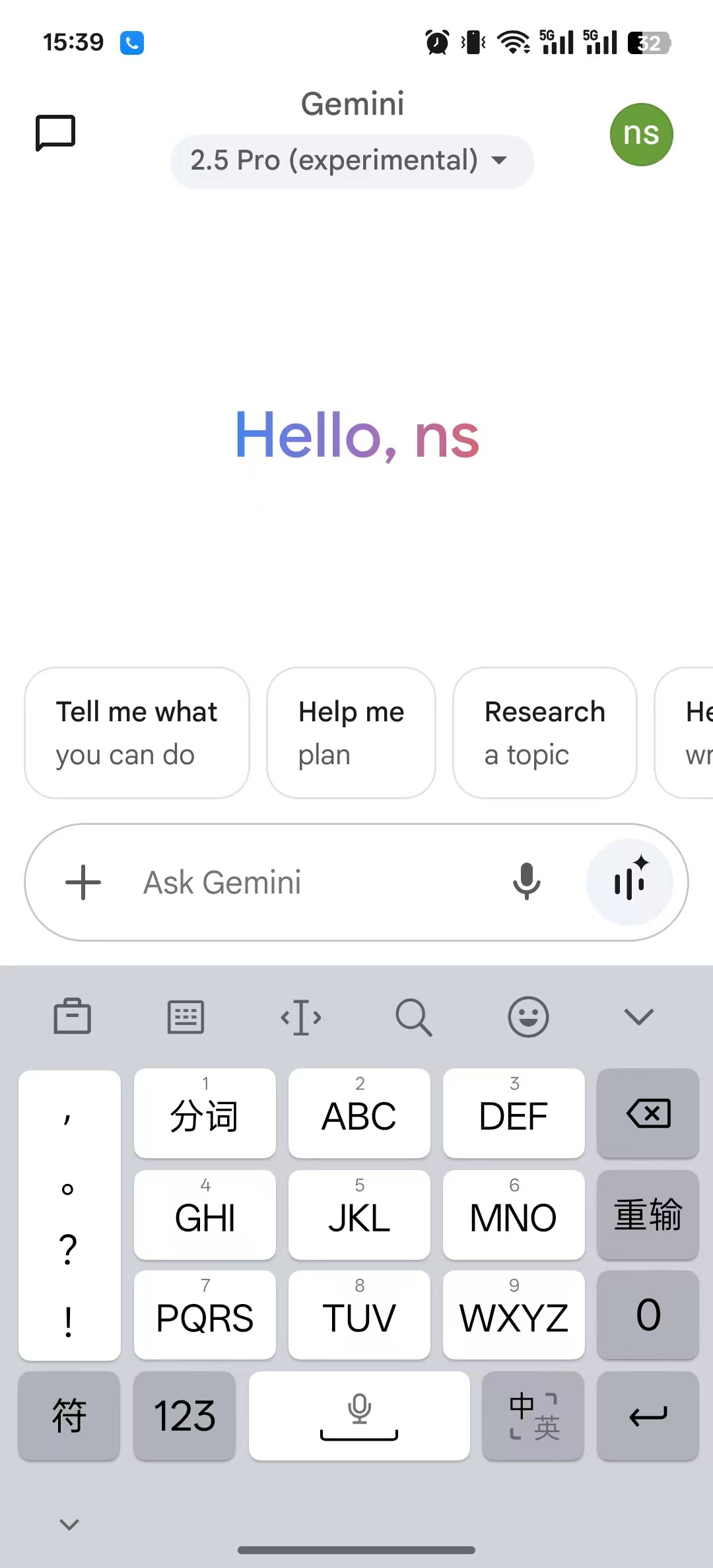Choose the 'Help me plan' suggestion chip
Viewport: 713px width, 1568px height.
pyautogui.click(x=351, y=733)
